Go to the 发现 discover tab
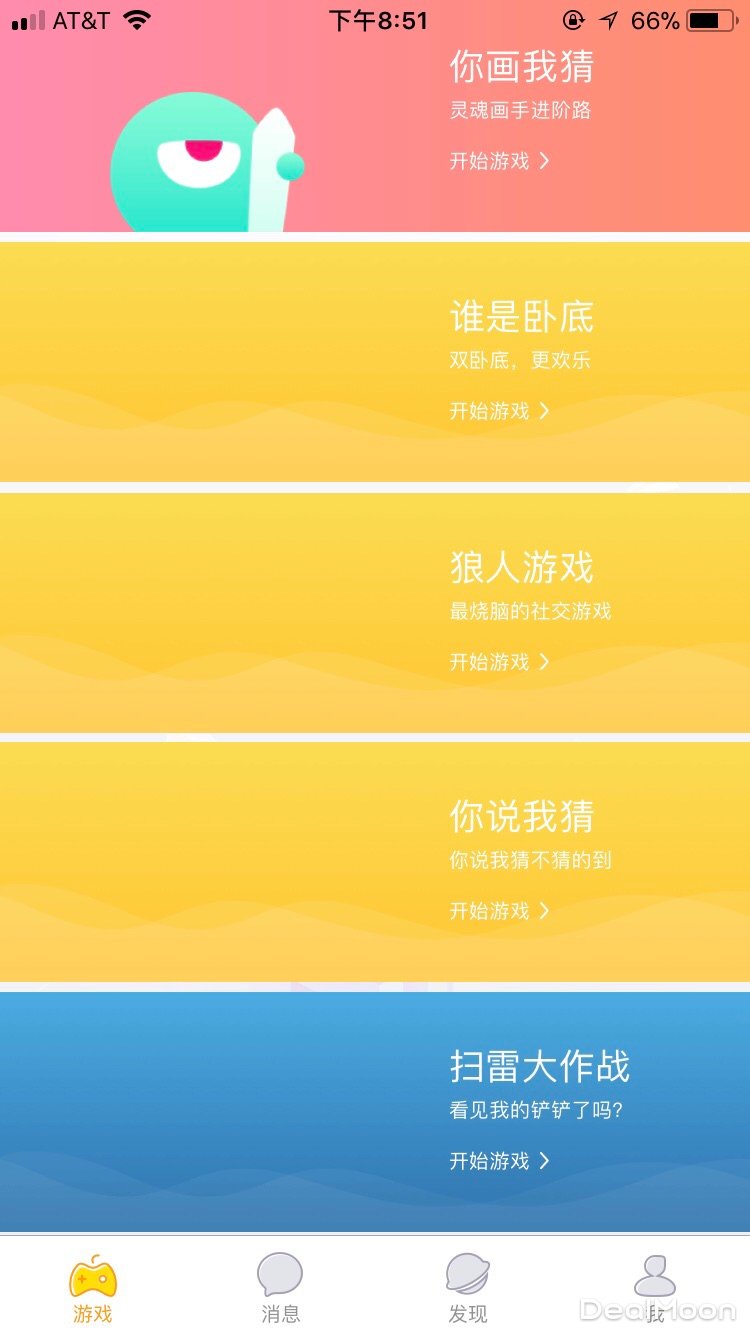 (x=467, y=1288)
